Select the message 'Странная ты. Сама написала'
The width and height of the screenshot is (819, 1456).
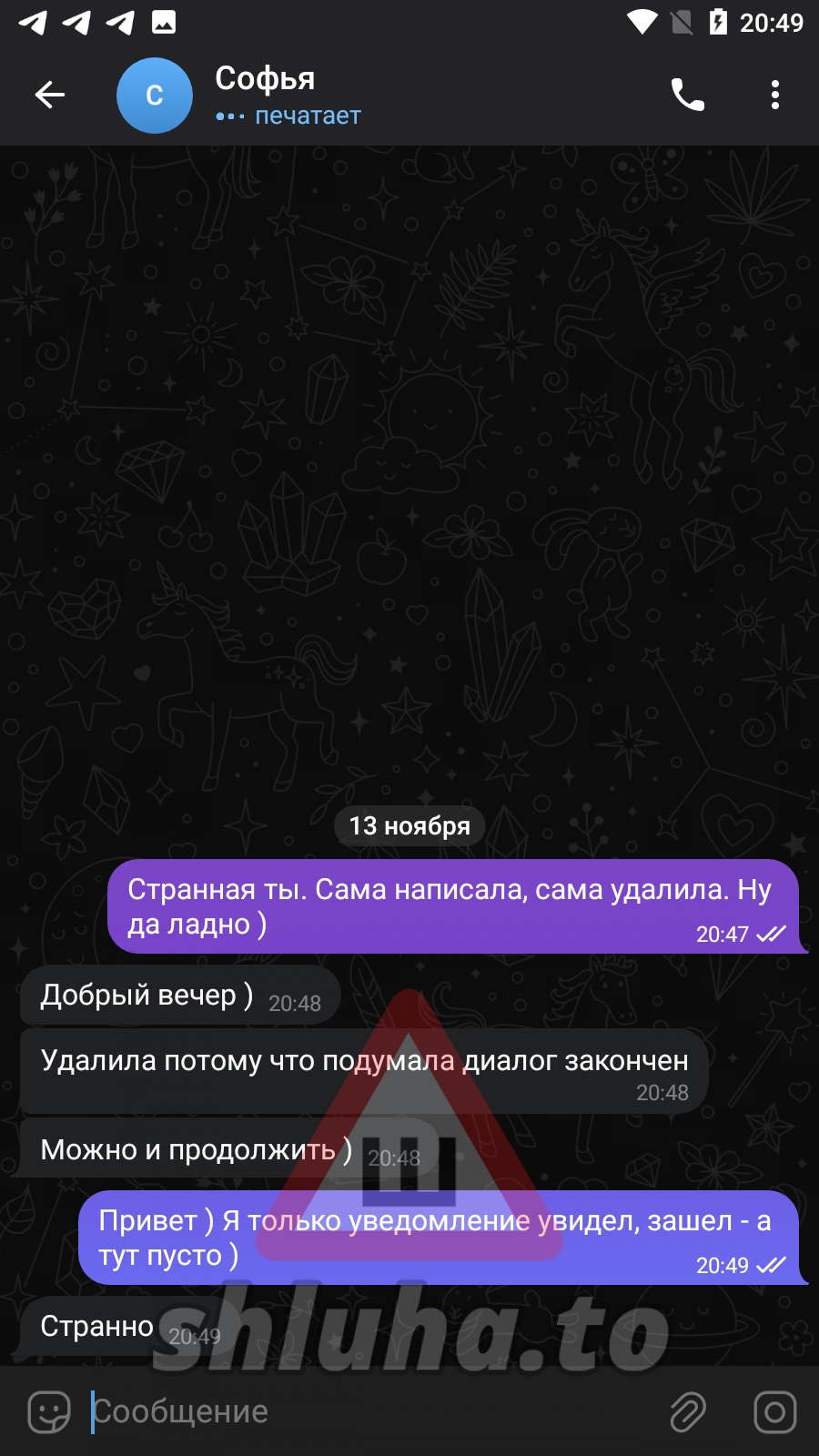pyautogui.click(x=452, y=906)
